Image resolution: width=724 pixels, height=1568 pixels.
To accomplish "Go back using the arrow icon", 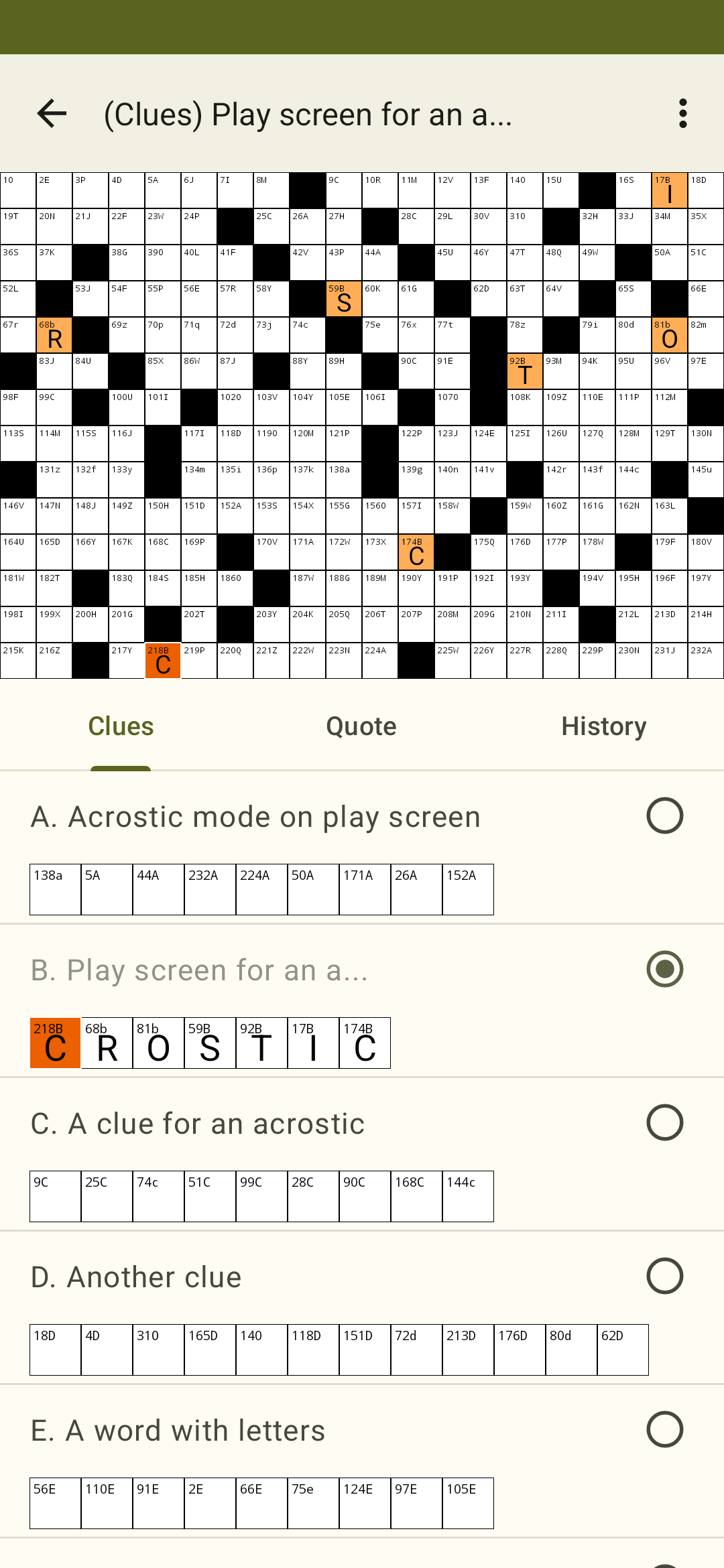I will coord(52,113).
